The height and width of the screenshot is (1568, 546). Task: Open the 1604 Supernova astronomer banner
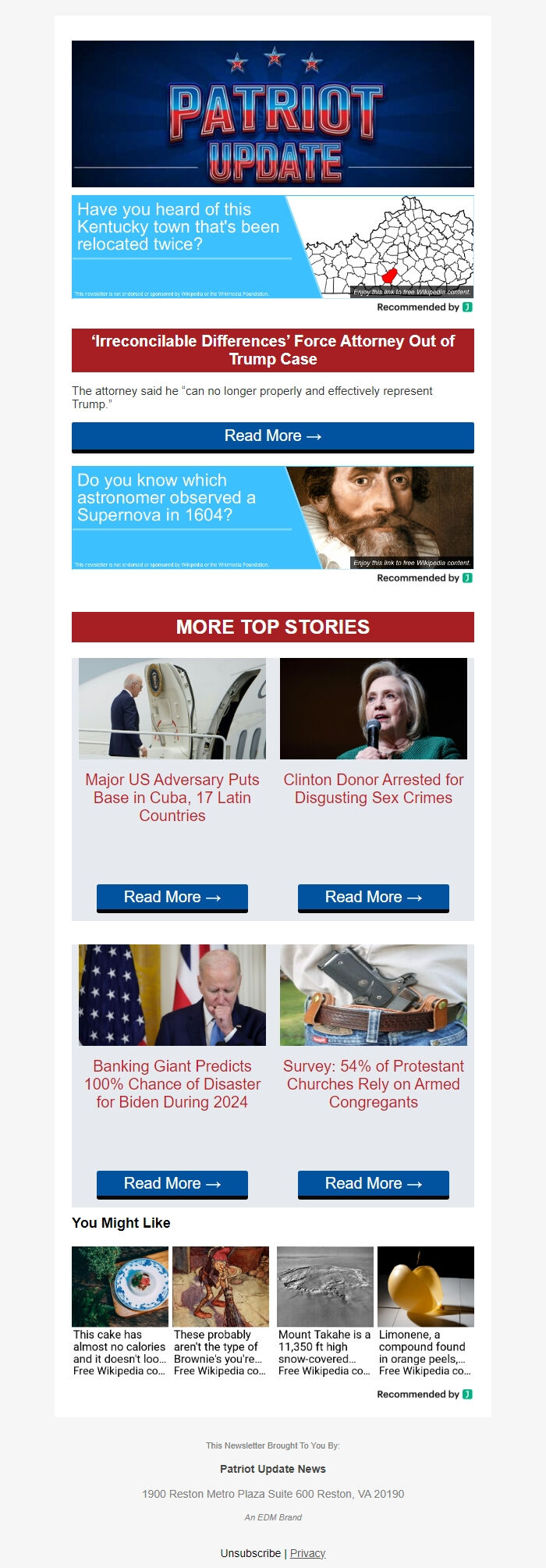pos(272,517)
